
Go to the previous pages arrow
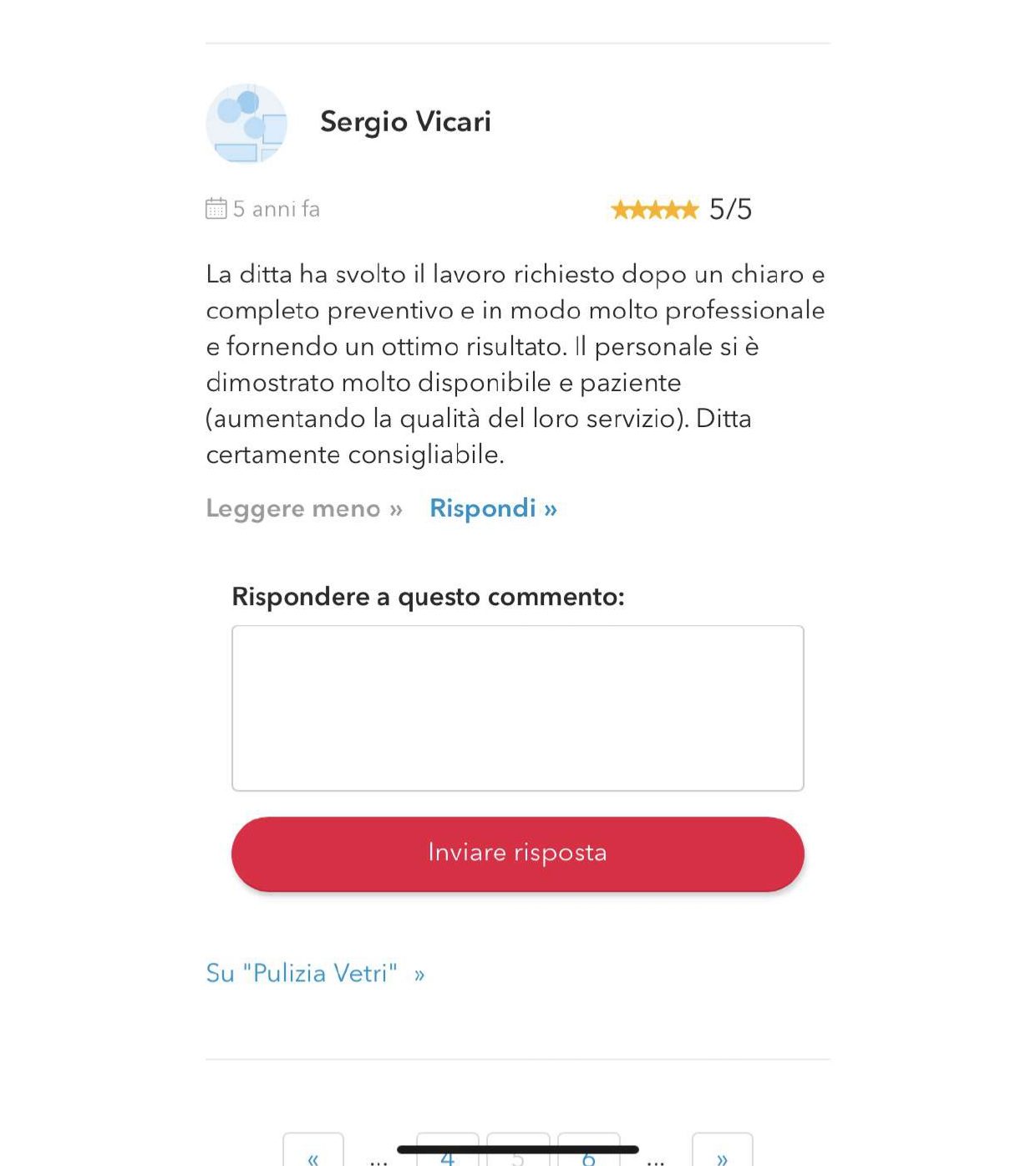[x=313, y=1155]
